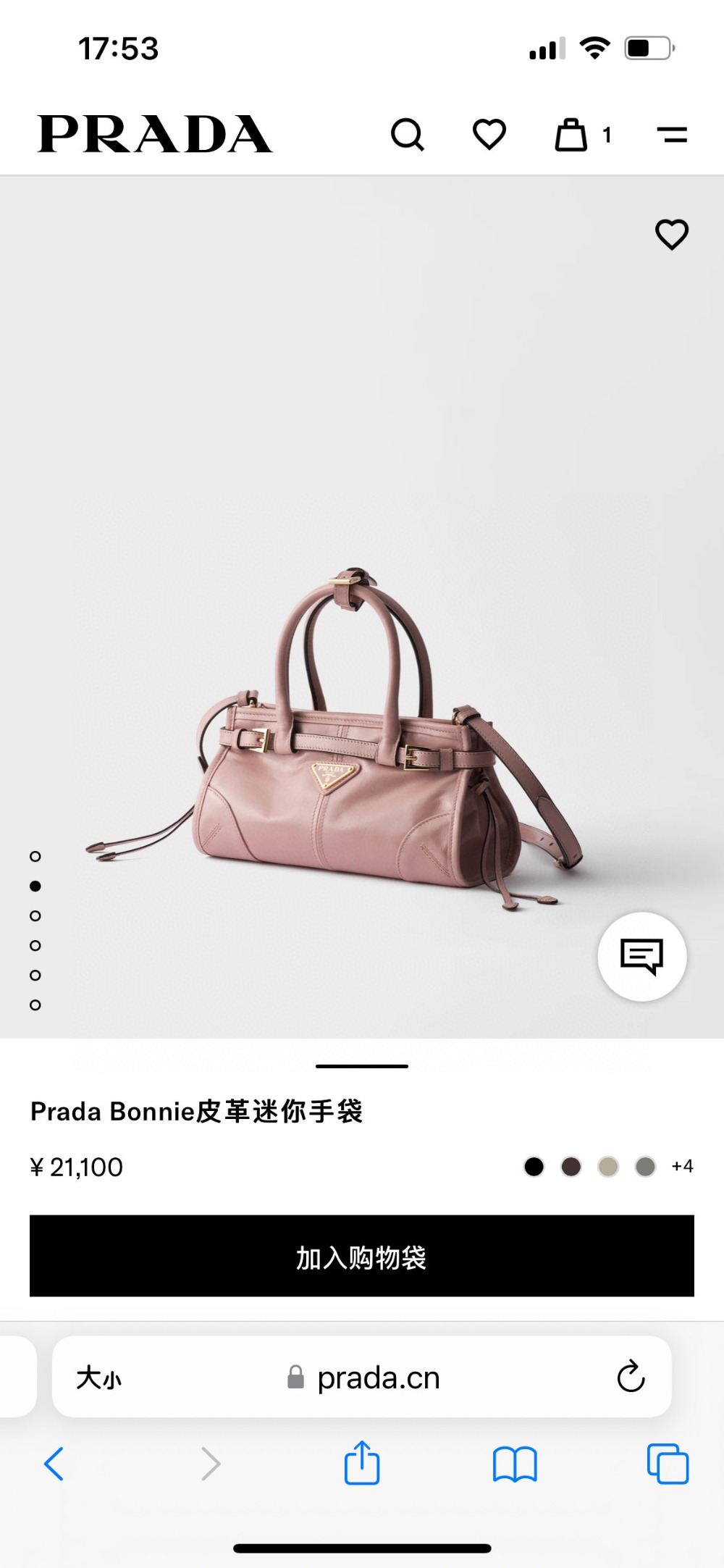Image resolution: width=724 pixels, height=1568 pixels.
Task: Open the search magnifier in Prada header
Action: point(408,135)
